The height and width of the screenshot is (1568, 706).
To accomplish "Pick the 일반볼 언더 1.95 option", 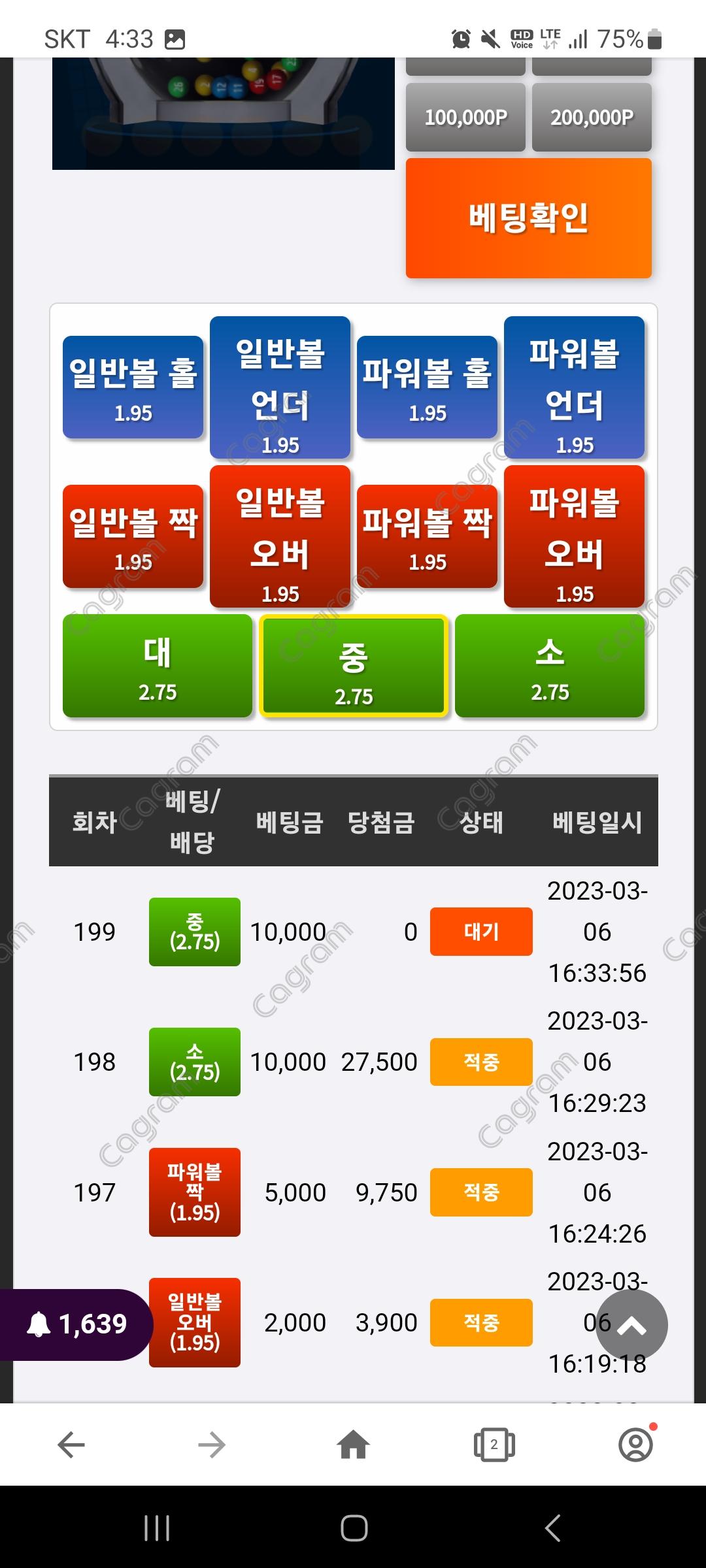I will (x=280, y=388).
